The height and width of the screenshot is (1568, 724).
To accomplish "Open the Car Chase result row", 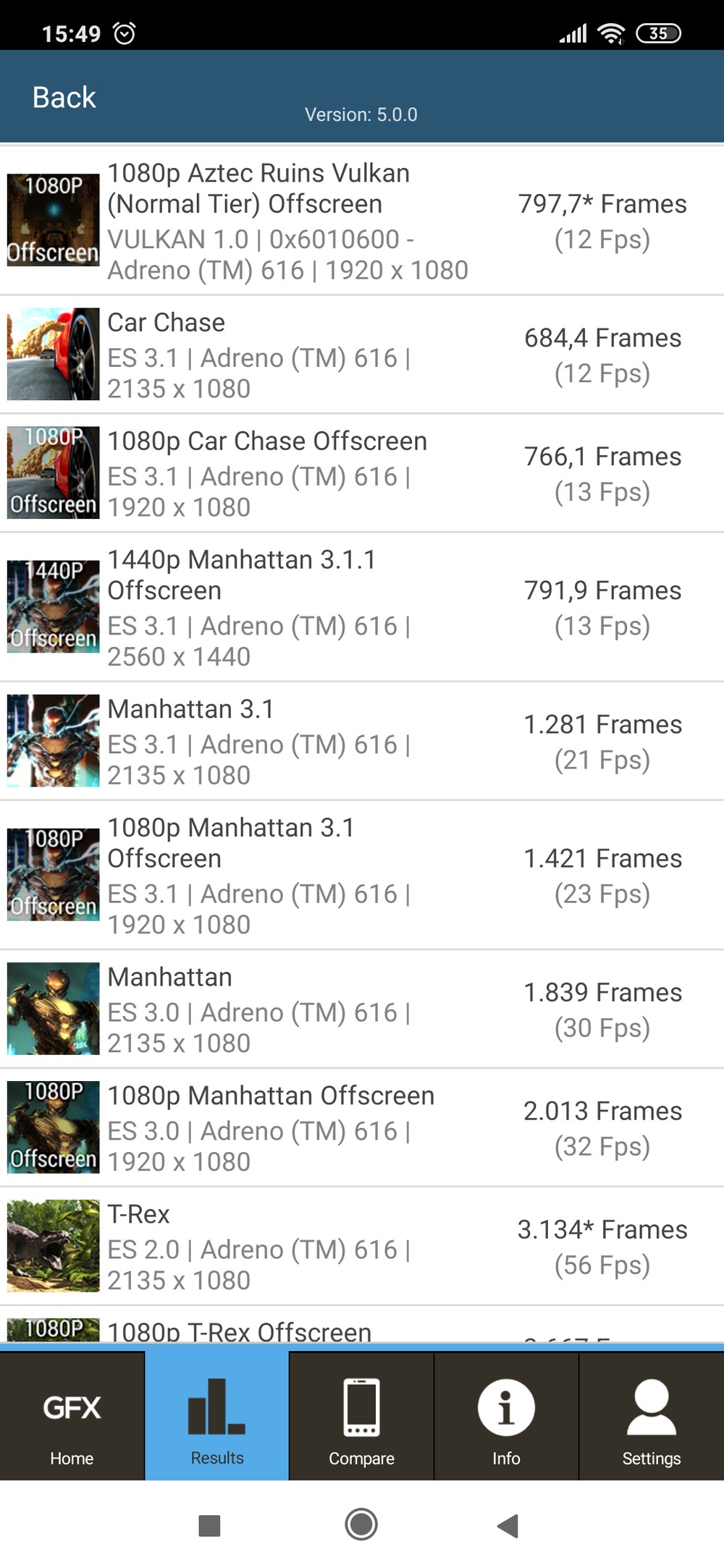I will (x=362, y=355).
